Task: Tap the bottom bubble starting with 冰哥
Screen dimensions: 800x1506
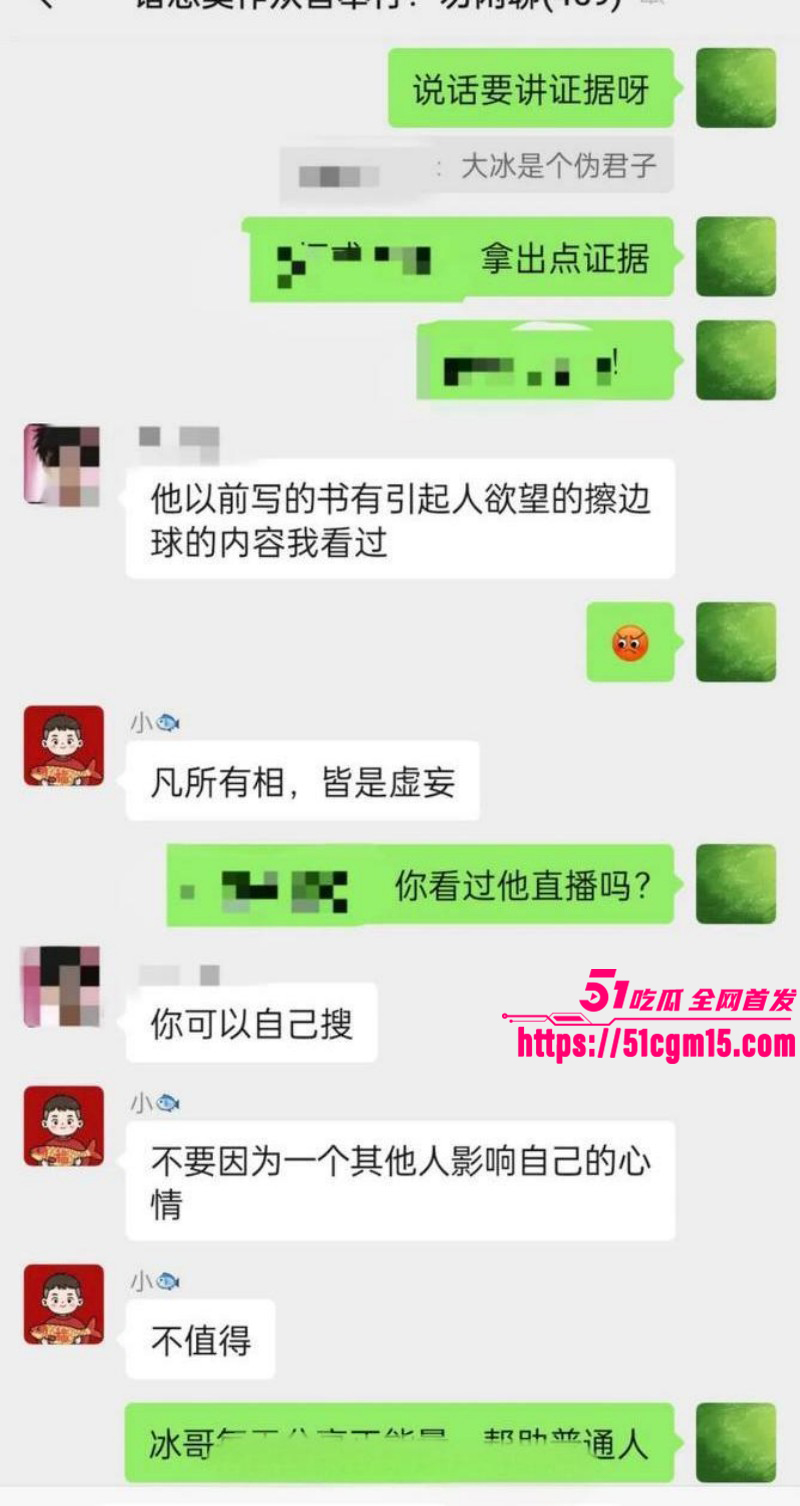Action: [x=400, y=1440]
